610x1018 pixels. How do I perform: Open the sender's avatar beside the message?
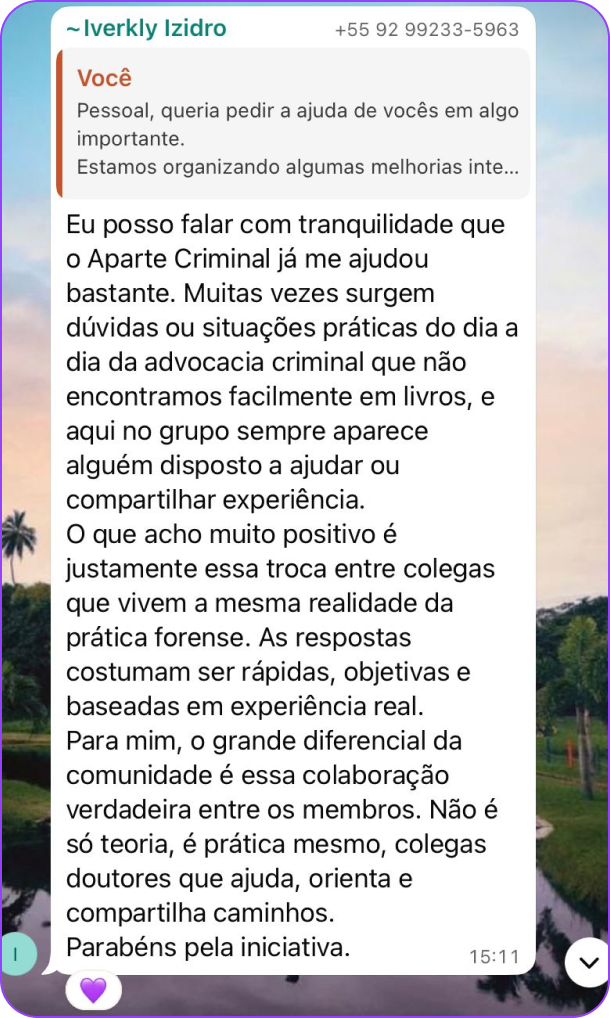point(17,953)
